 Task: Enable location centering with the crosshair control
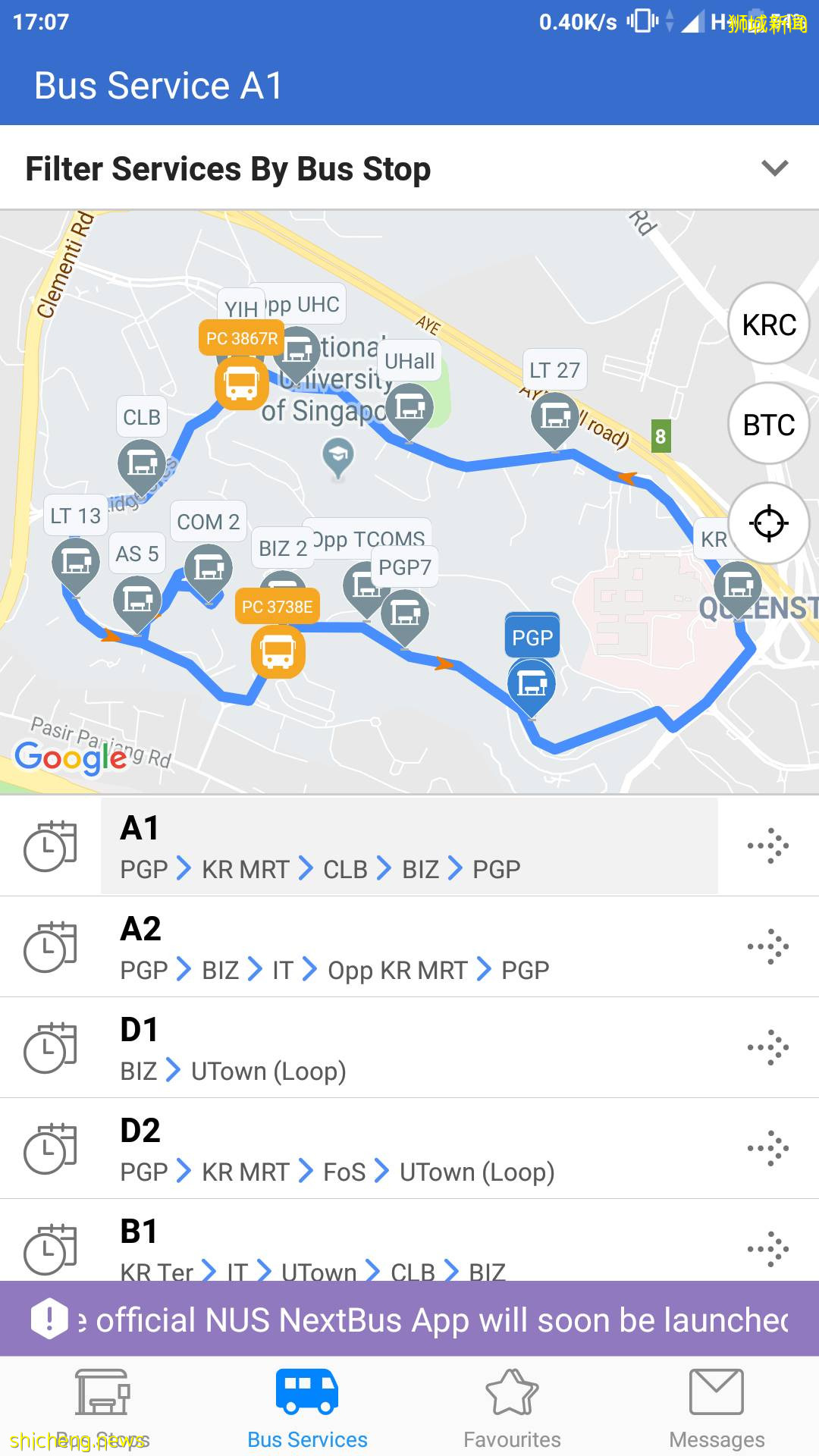click(x=768, y=523)
